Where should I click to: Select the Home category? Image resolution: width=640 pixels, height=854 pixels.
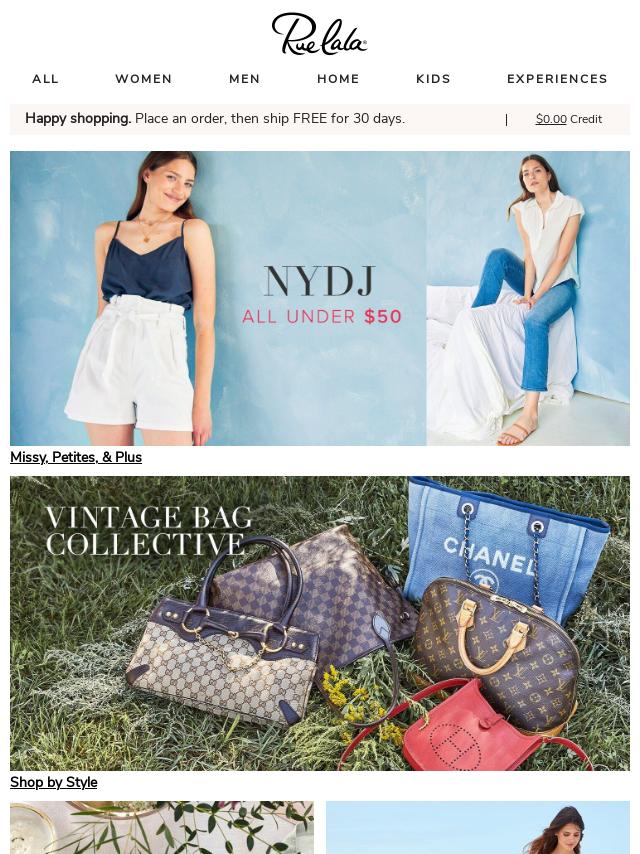tap(338, 79)
